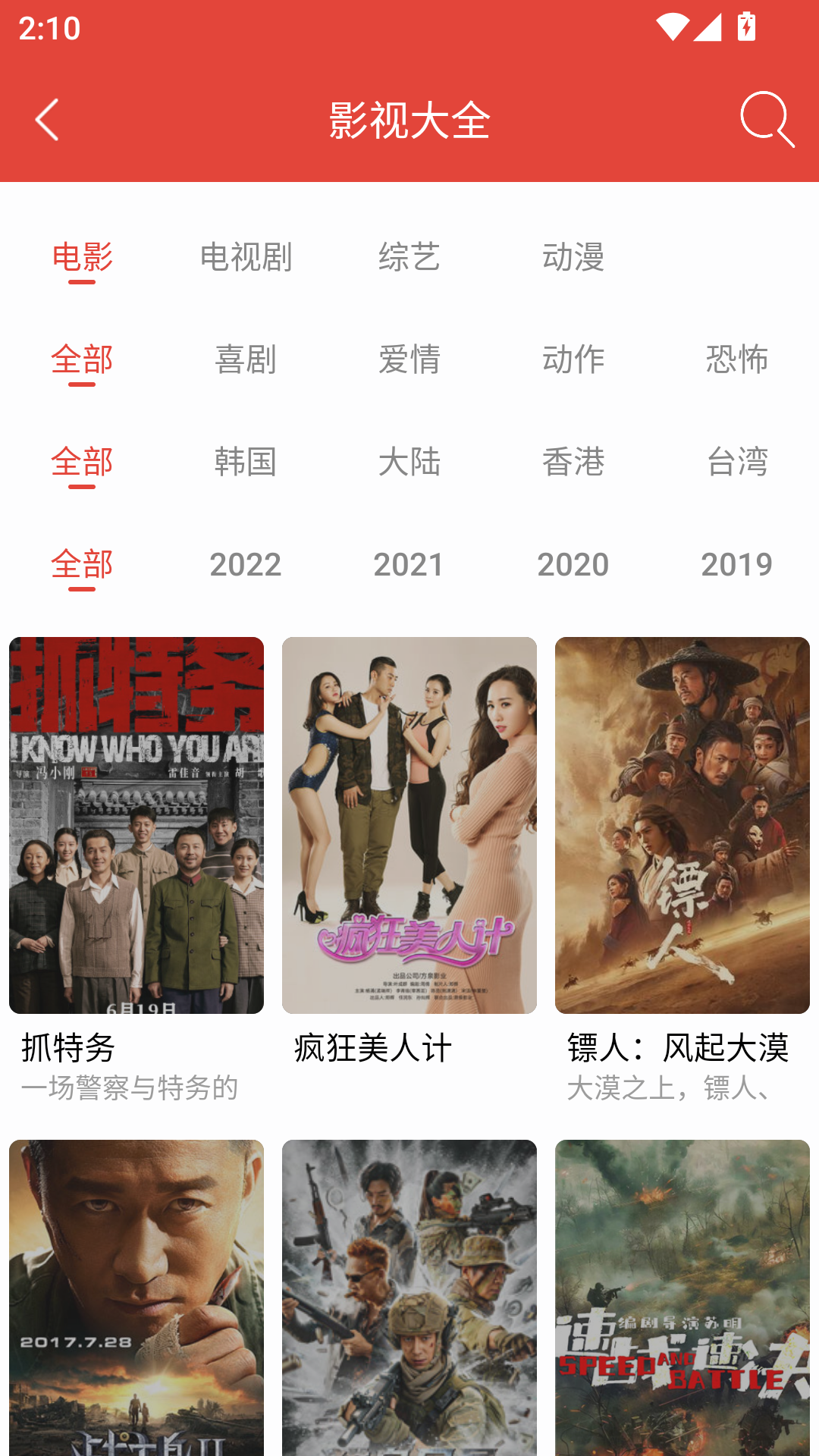
Task: Select the 动作 genre filter
Action: pos(573,359)
